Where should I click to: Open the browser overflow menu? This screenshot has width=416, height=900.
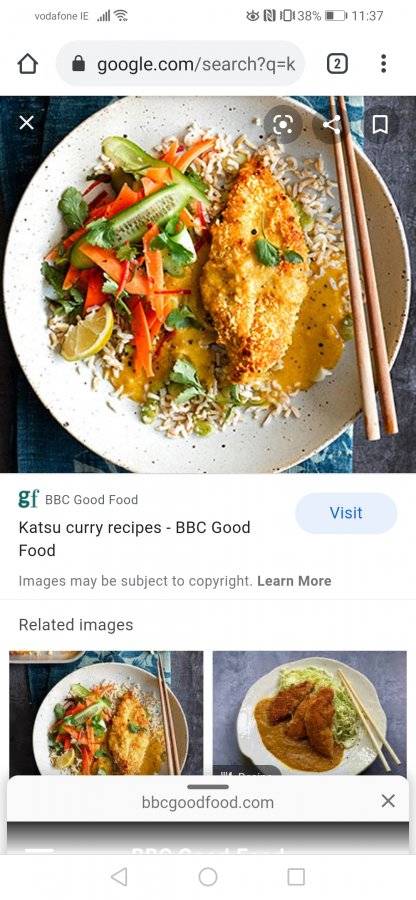coord(383,64)
